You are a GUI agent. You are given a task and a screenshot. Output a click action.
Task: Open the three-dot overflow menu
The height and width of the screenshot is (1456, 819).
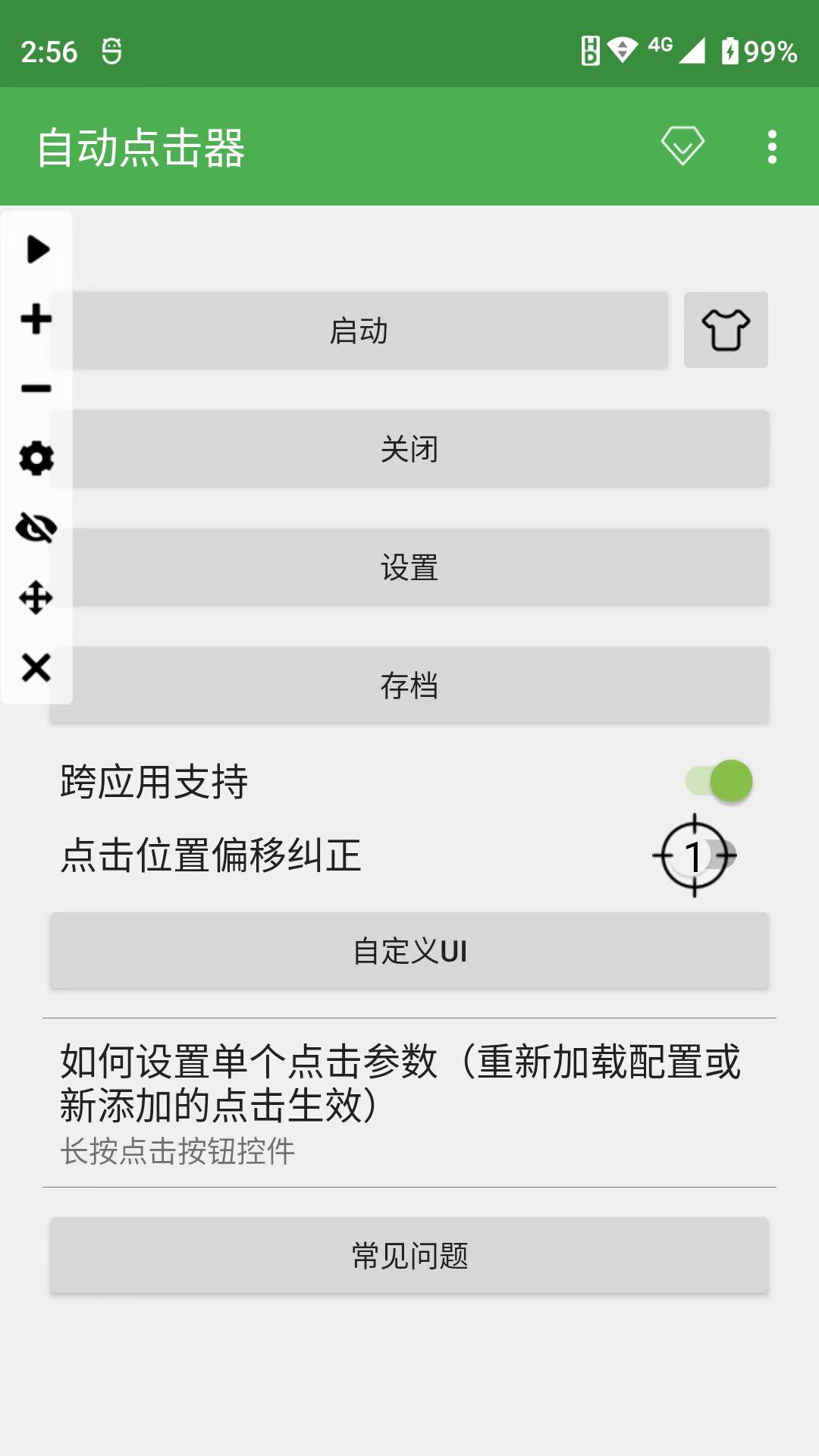[773, 148]
